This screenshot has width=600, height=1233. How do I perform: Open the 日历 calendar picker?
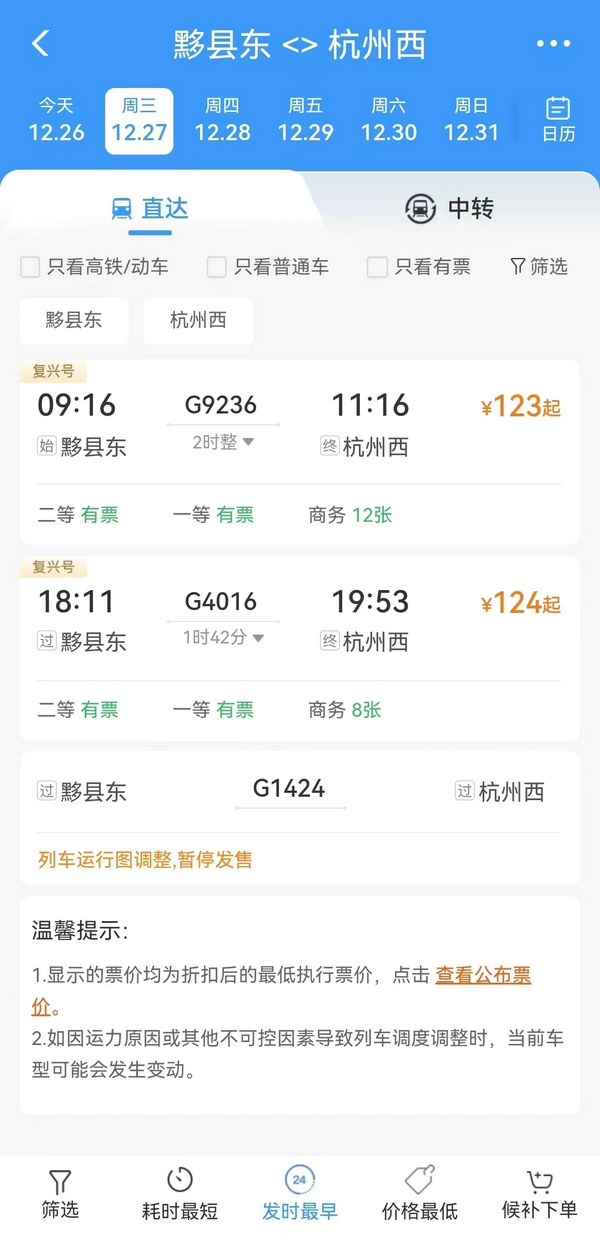[x=558, y=120]
